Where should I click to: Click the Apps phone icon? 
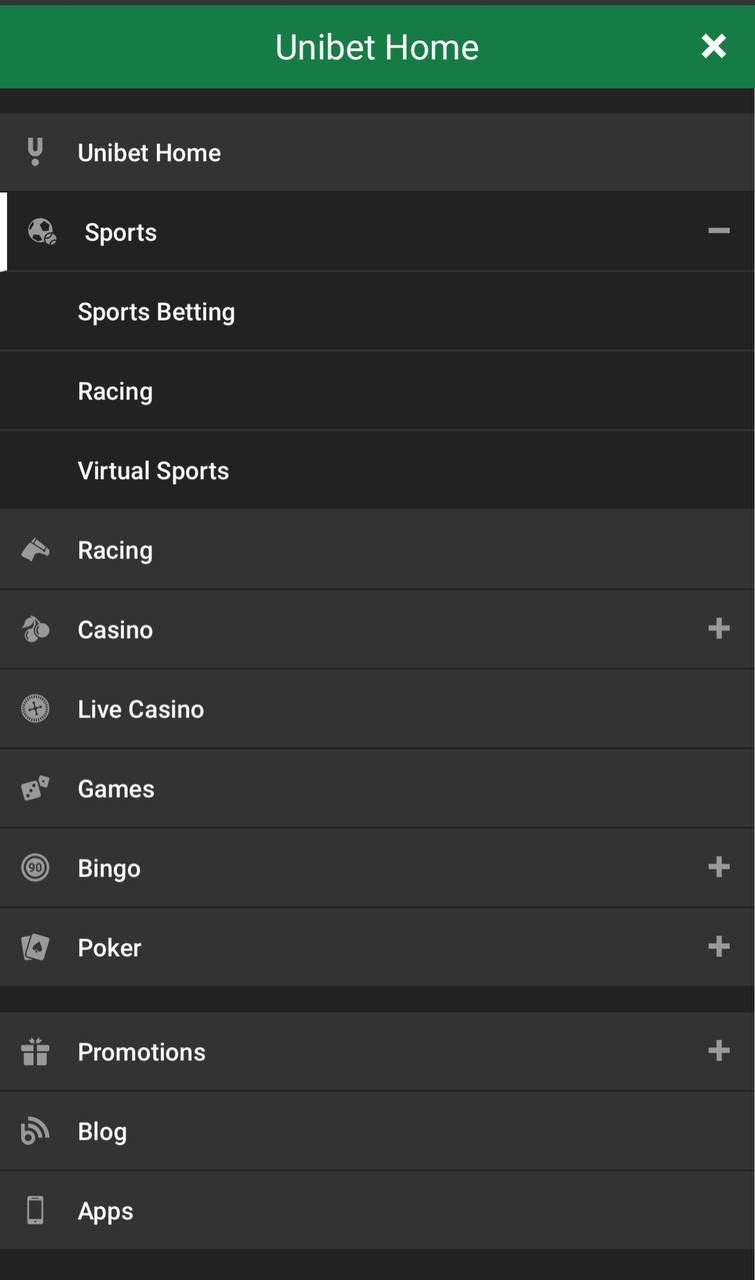click(36, 1211)
